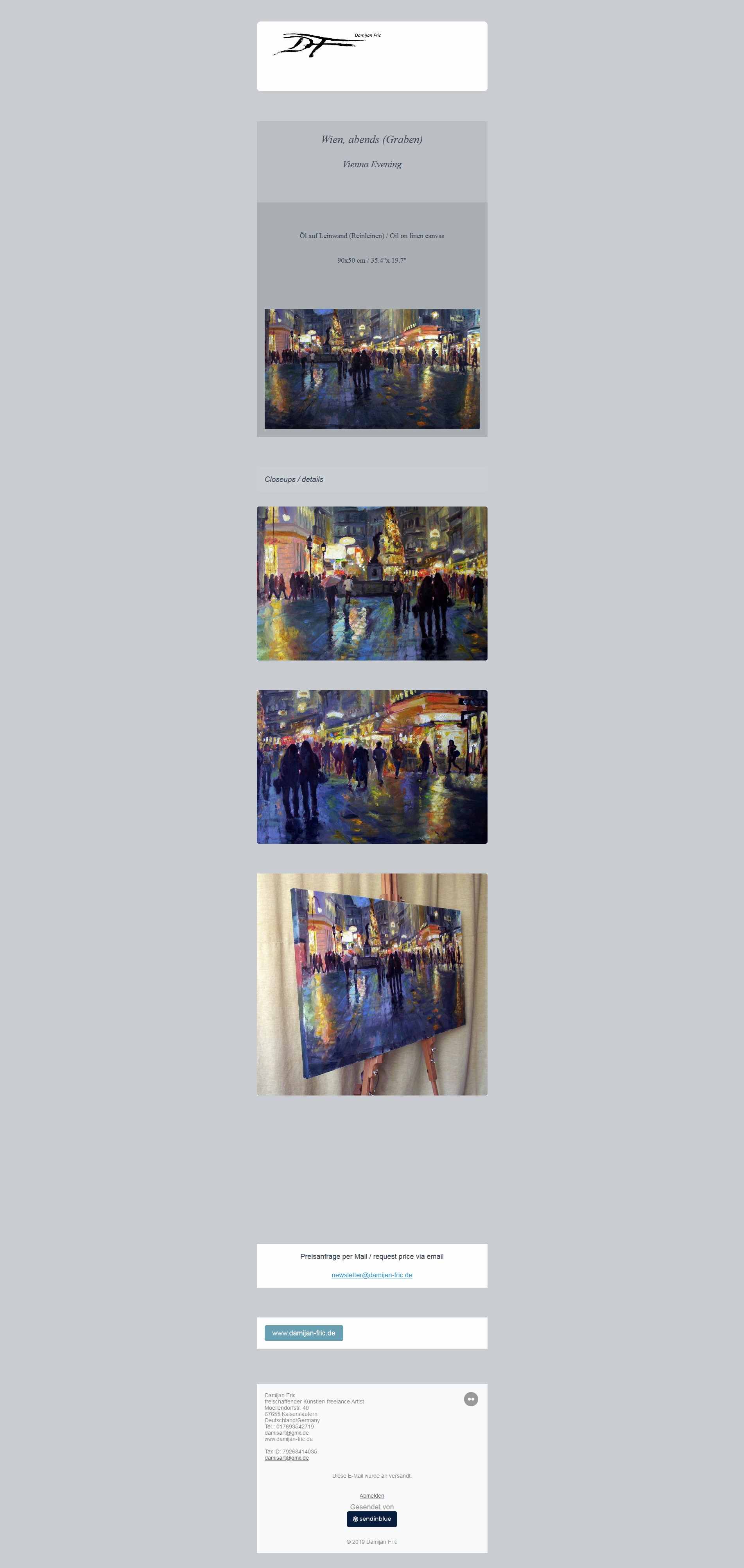The image size is (744, 1568).
Task: Tap the www.damijan-fric.de website button
Action: tap(303, 1333)
